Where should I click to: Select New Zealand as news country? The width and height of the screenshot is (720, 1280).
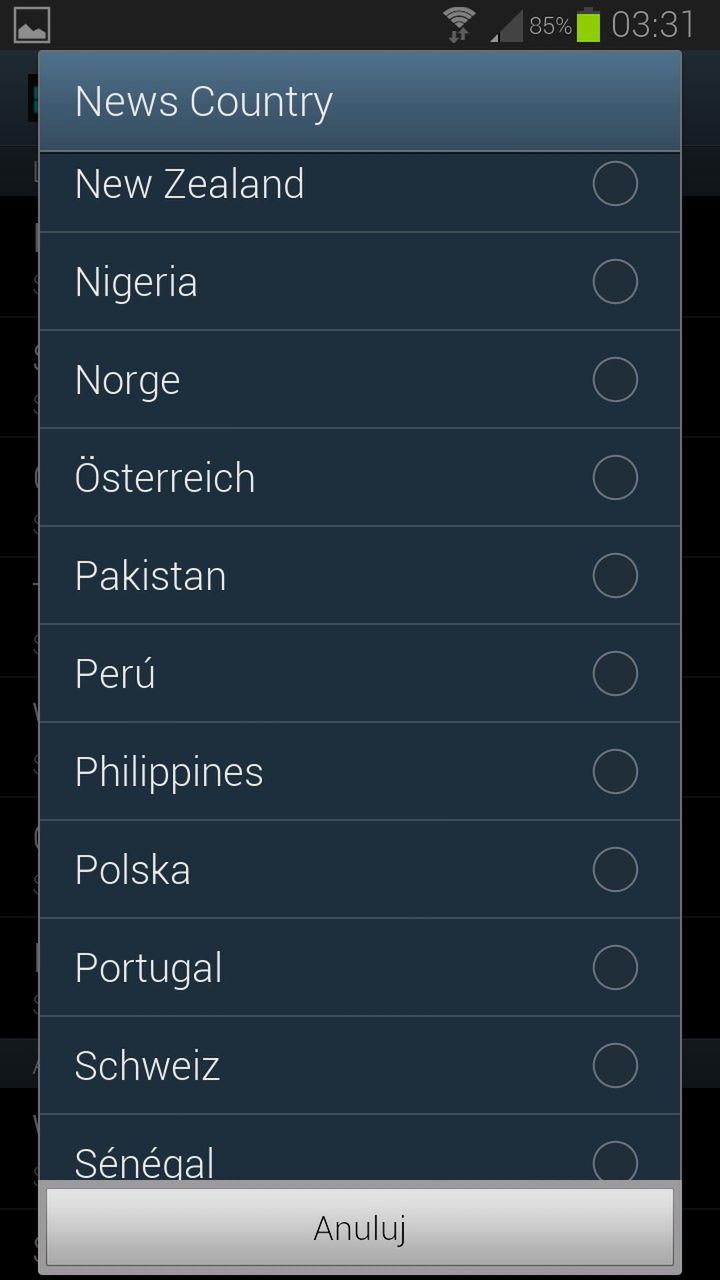[x=358, y=186]
